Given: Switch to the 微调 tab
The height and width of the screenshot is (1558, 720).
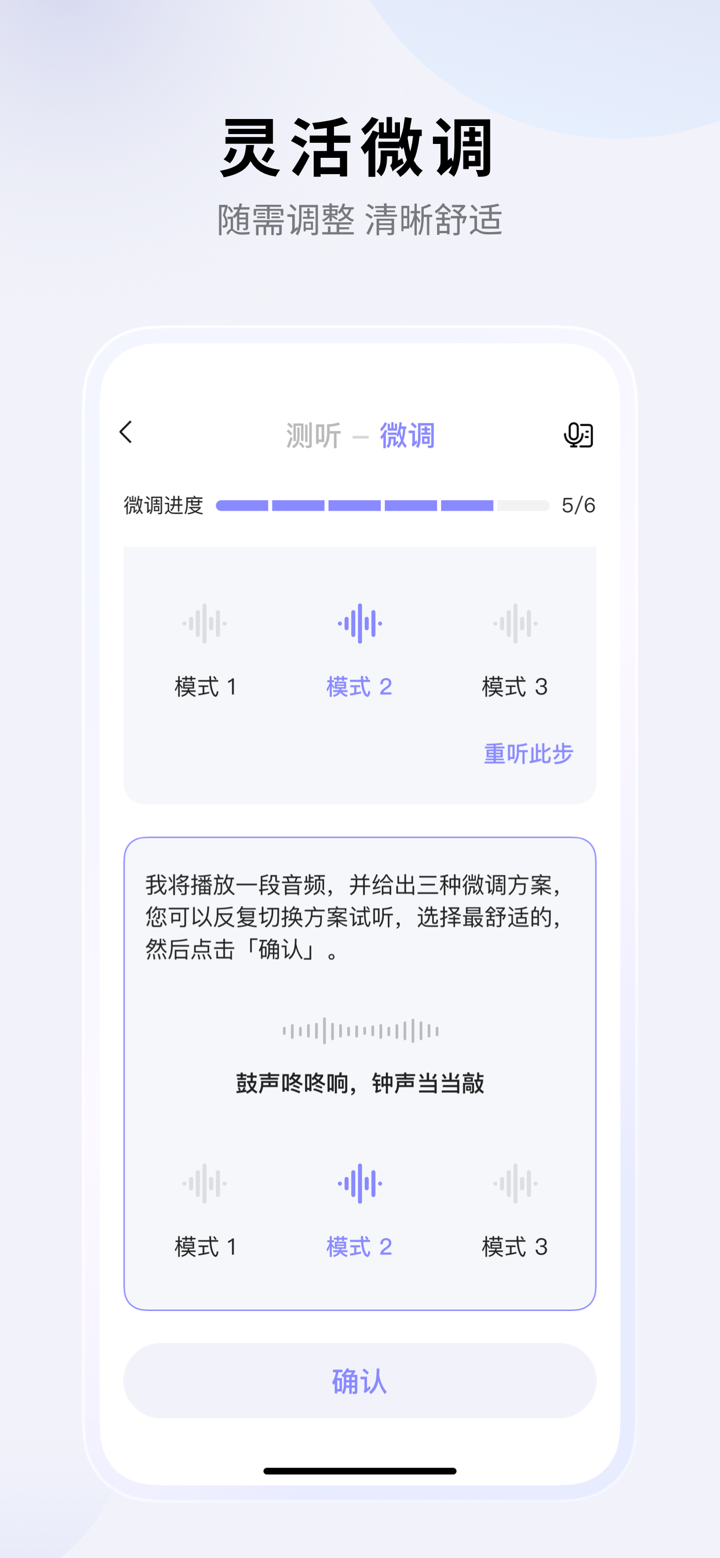Looking at the screenshot, I should tap(407, 431).
